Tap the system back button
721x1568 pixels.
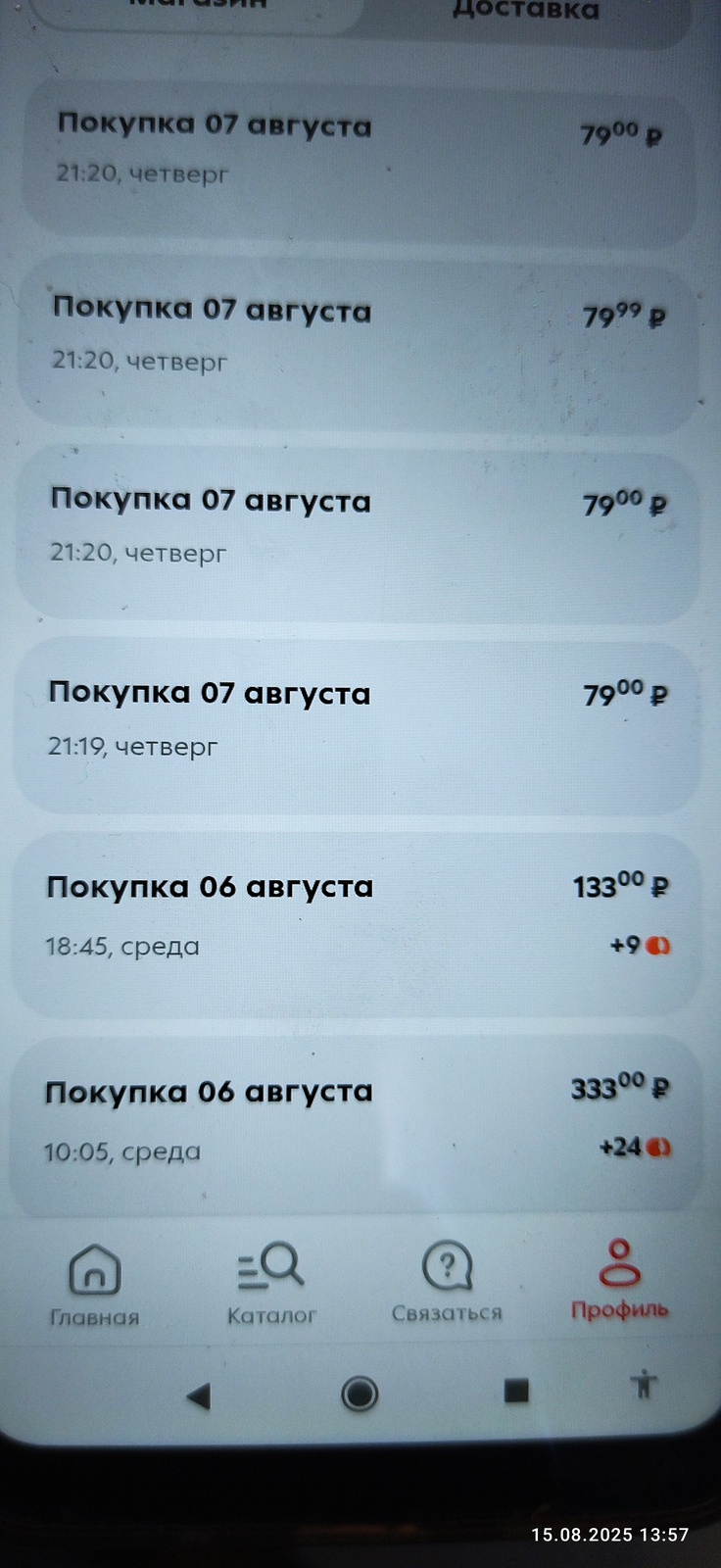tap(199, 1396)
